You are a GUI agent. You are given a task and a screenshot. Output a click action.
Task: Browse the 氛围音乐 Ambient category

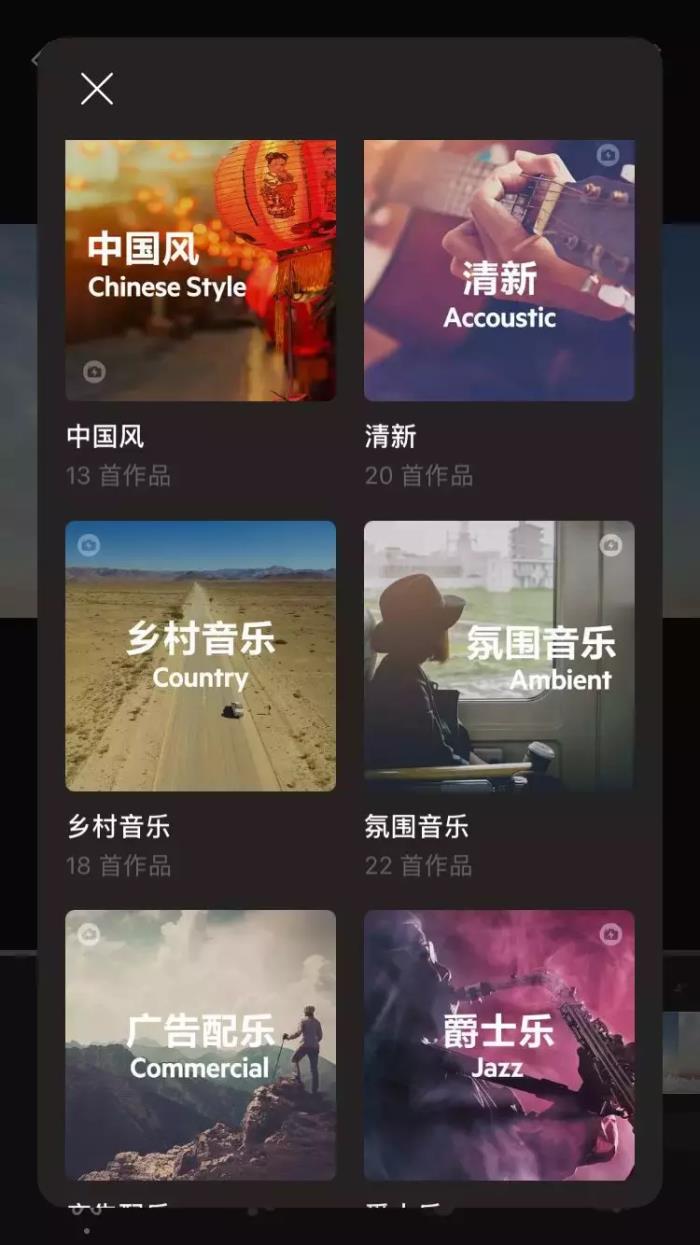[x=499, y=655]
